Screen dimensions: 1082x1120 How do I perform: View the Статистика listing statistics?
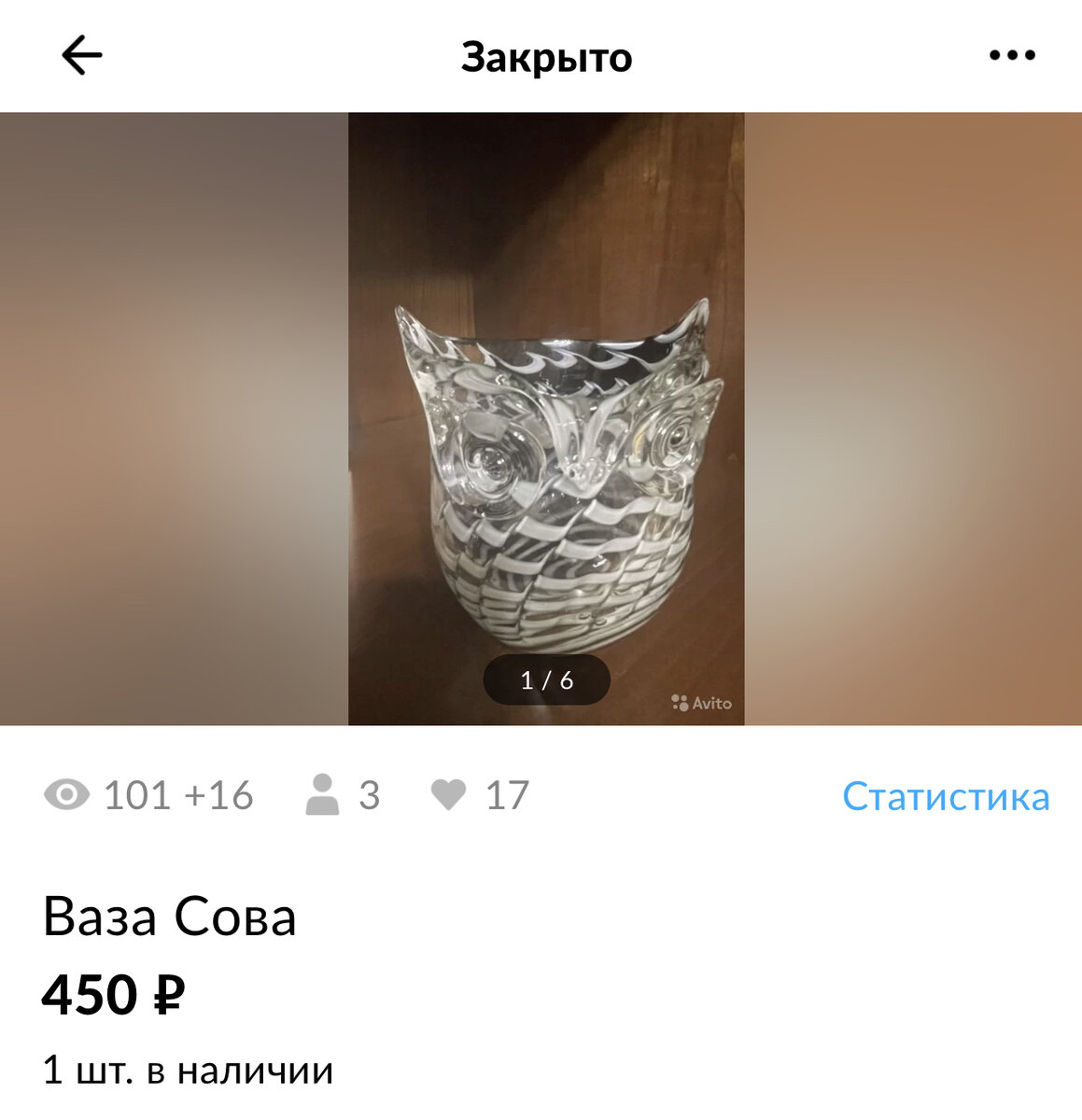pyautogui.click(x=945, y=796)
